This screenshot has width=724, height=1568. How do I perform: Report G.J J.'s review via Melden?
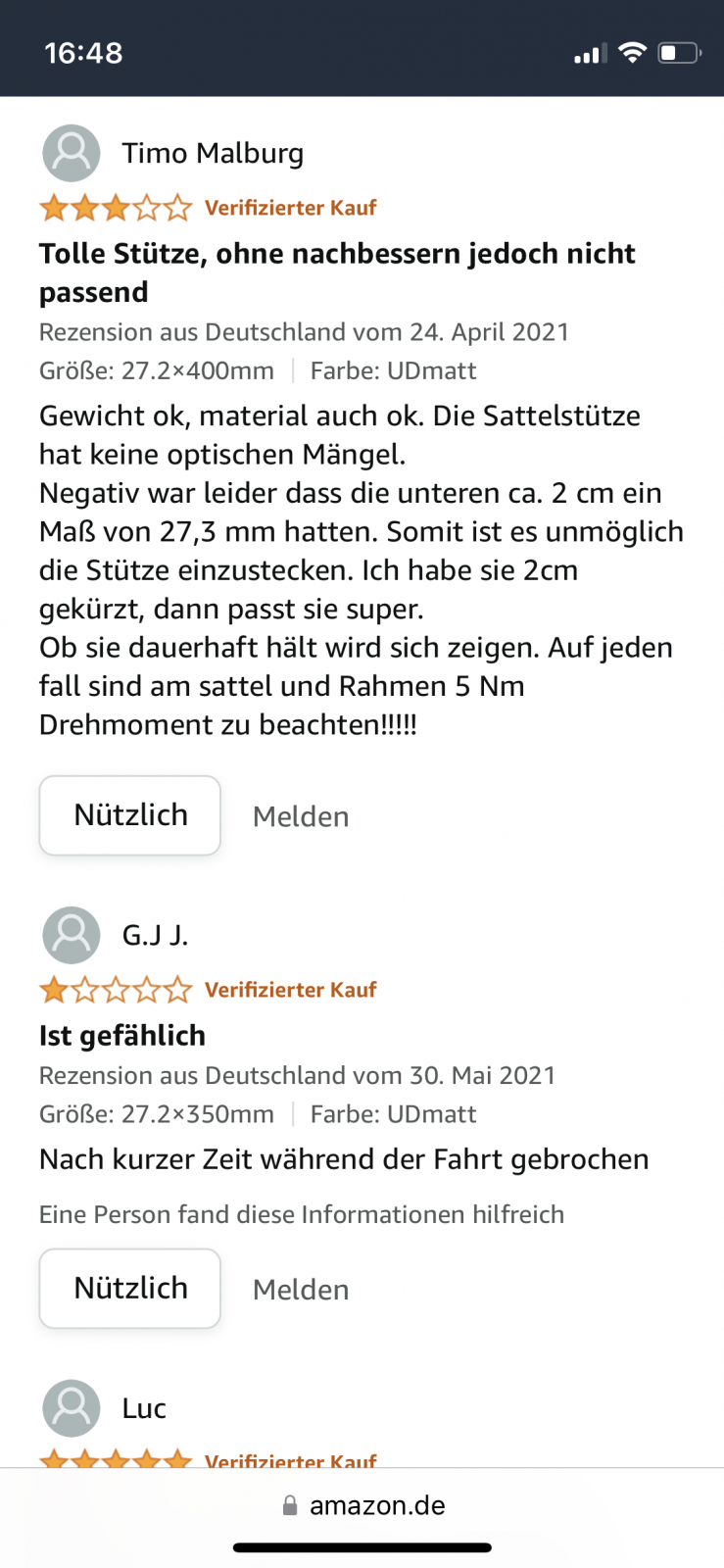point(301,1290)
